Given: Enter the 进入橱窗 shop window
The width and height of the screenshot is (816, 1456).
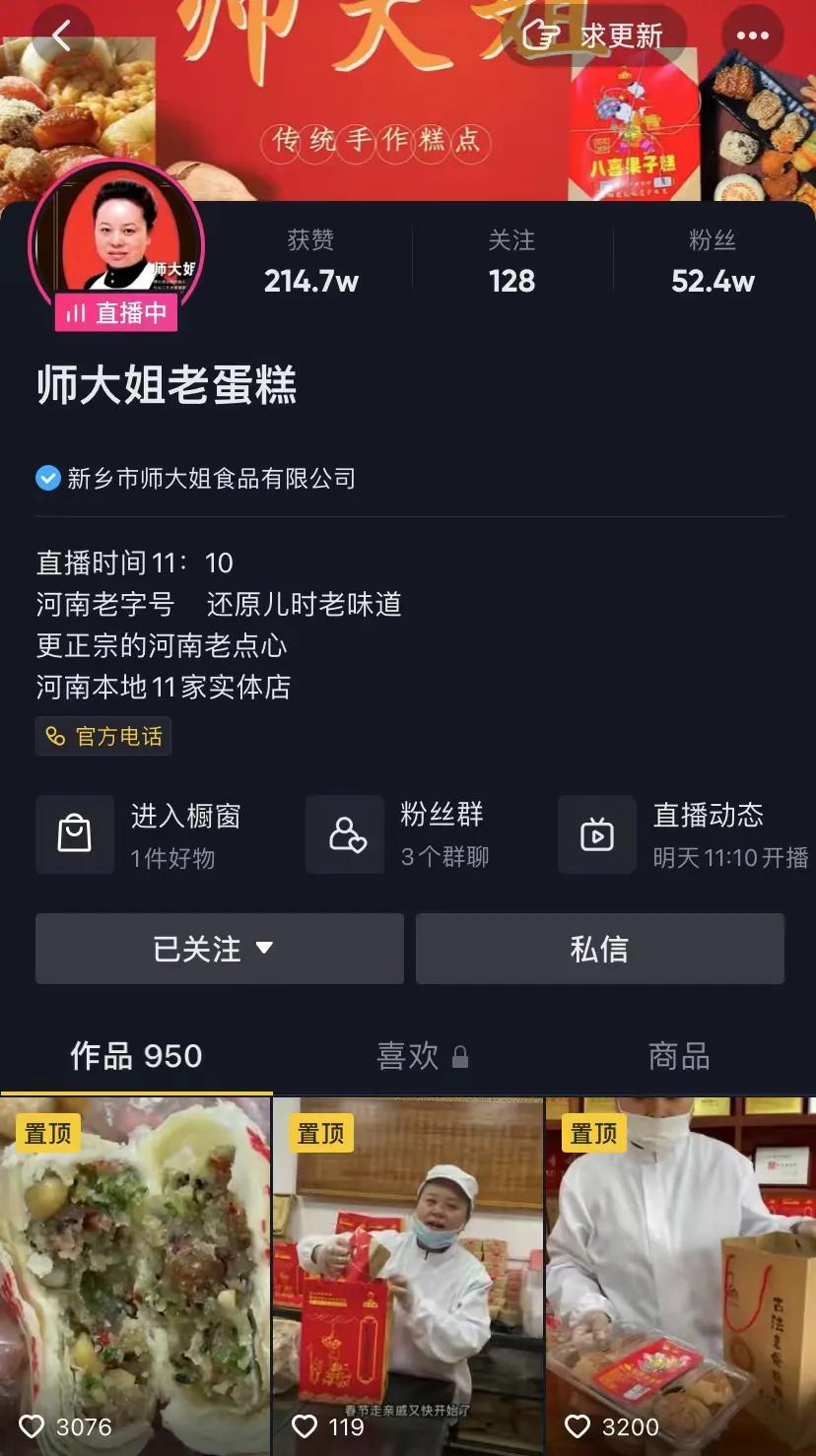Looking at the screenshot, I should 140,834.
